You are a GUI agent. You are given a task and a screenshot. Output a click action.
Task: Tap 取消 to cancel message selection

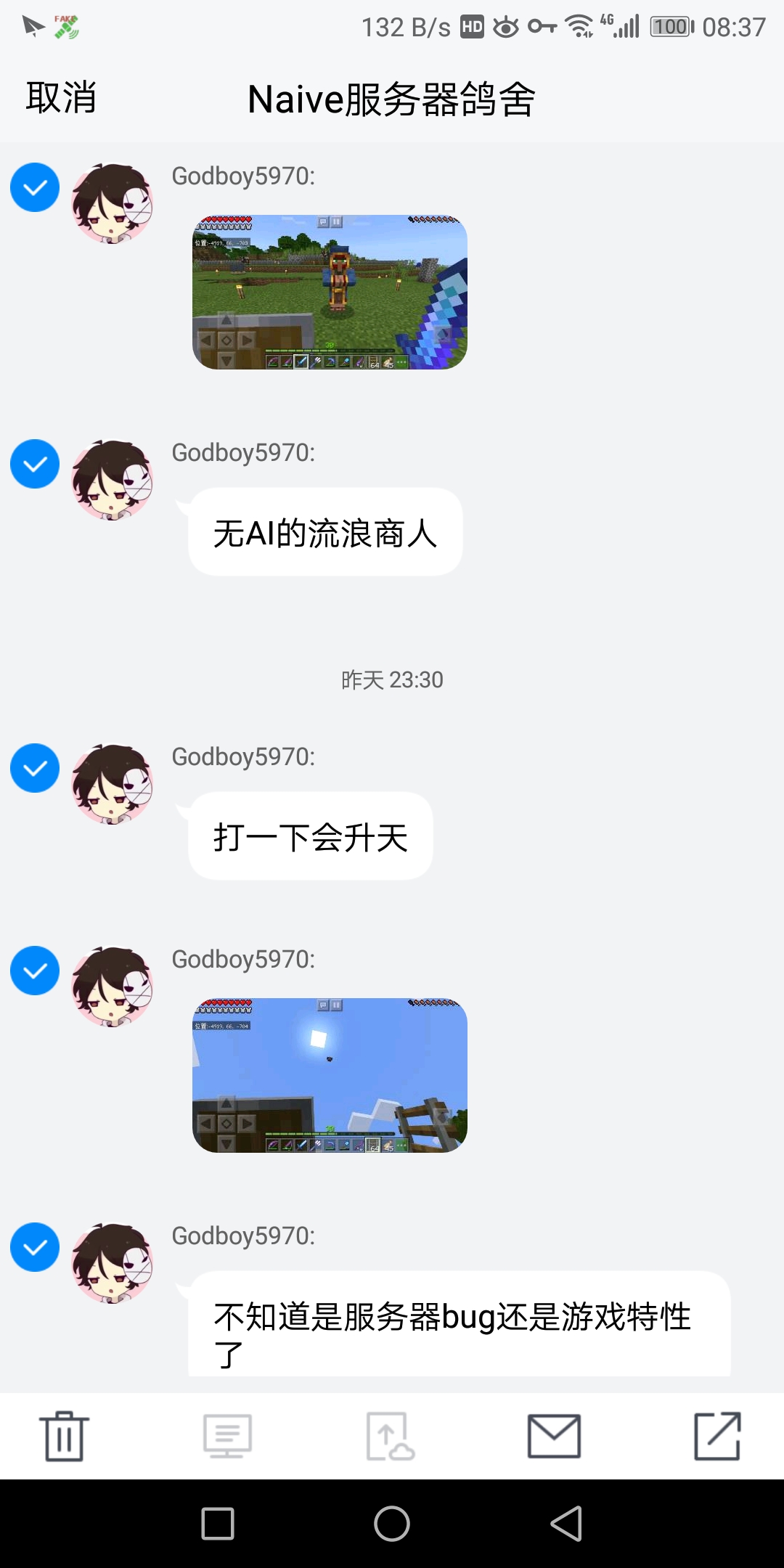tap(61, 98)
